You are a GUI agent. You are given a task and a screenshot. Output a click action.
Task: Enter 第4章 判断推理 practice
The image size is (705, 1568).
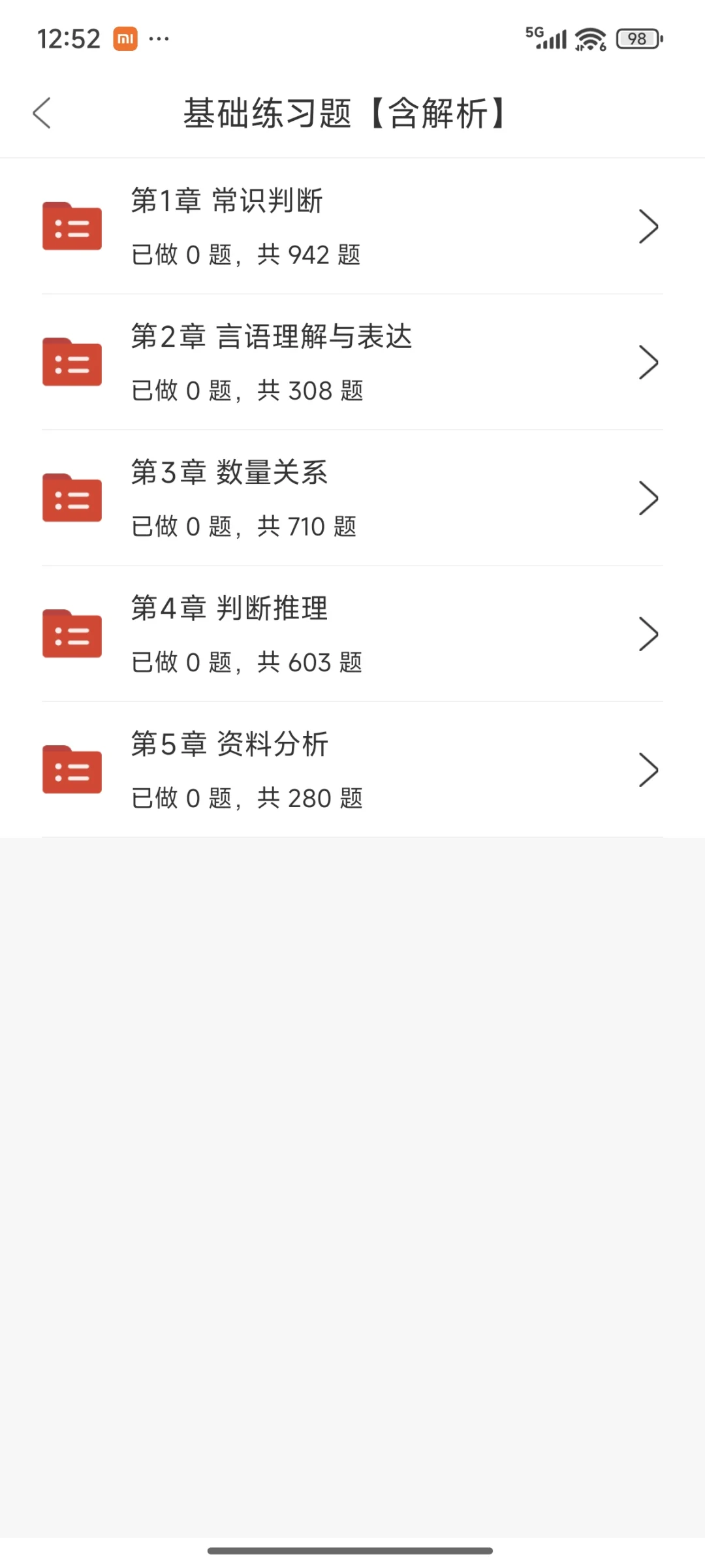[x=352, y=634]
